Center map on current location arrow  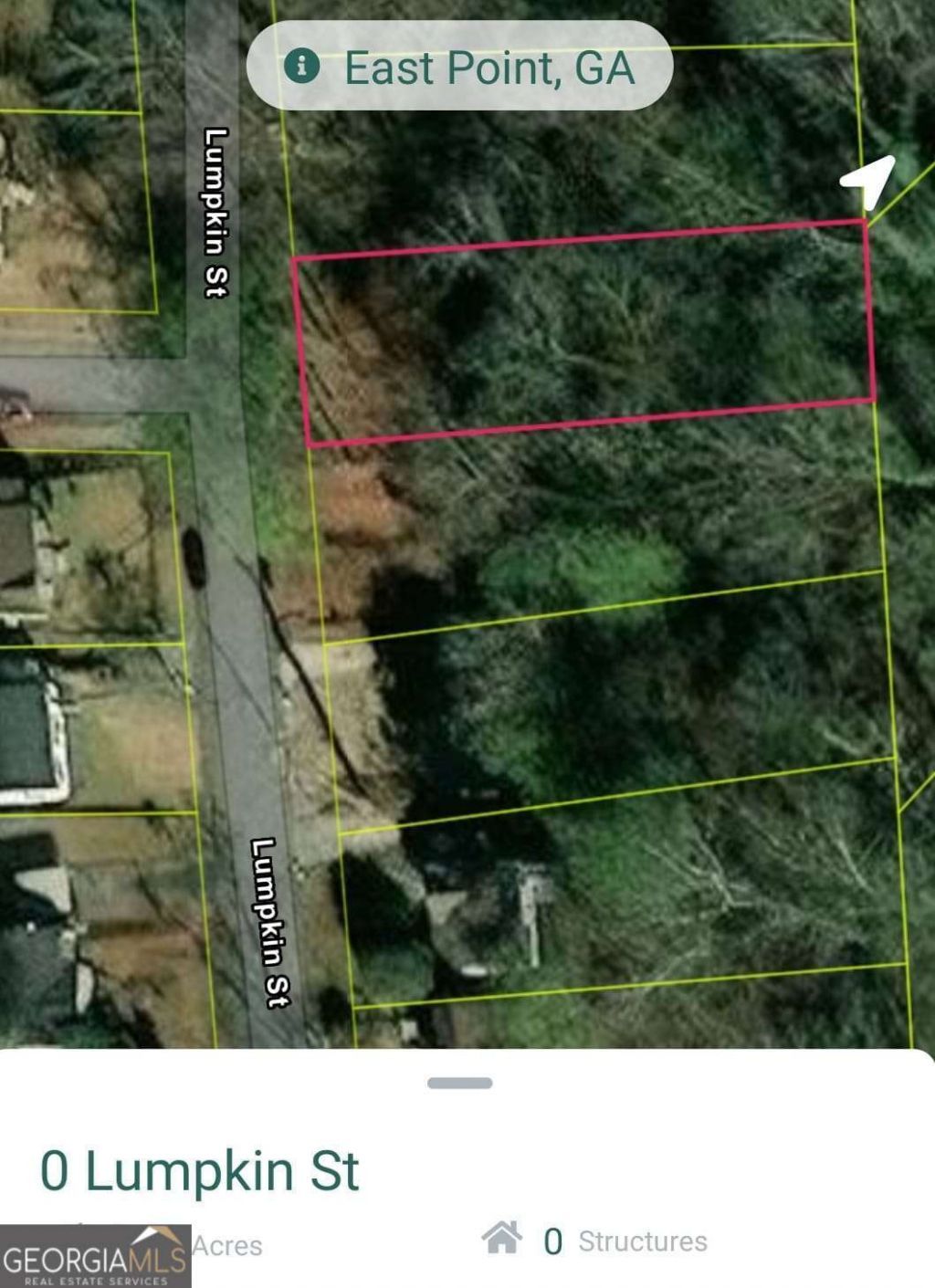868,179
